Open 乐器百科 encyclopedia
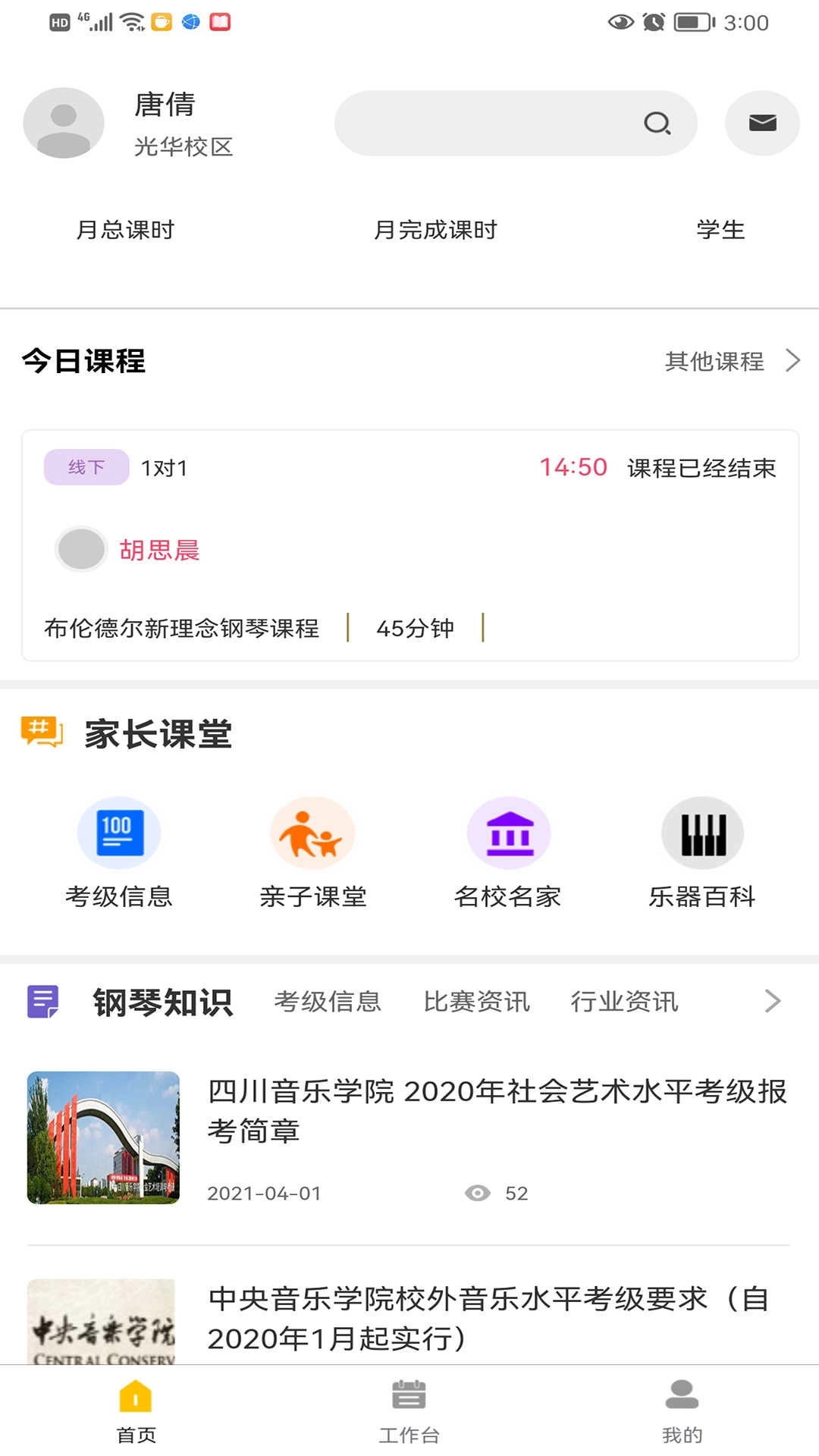Viewport: 819px width, 1456px height. 702,852
